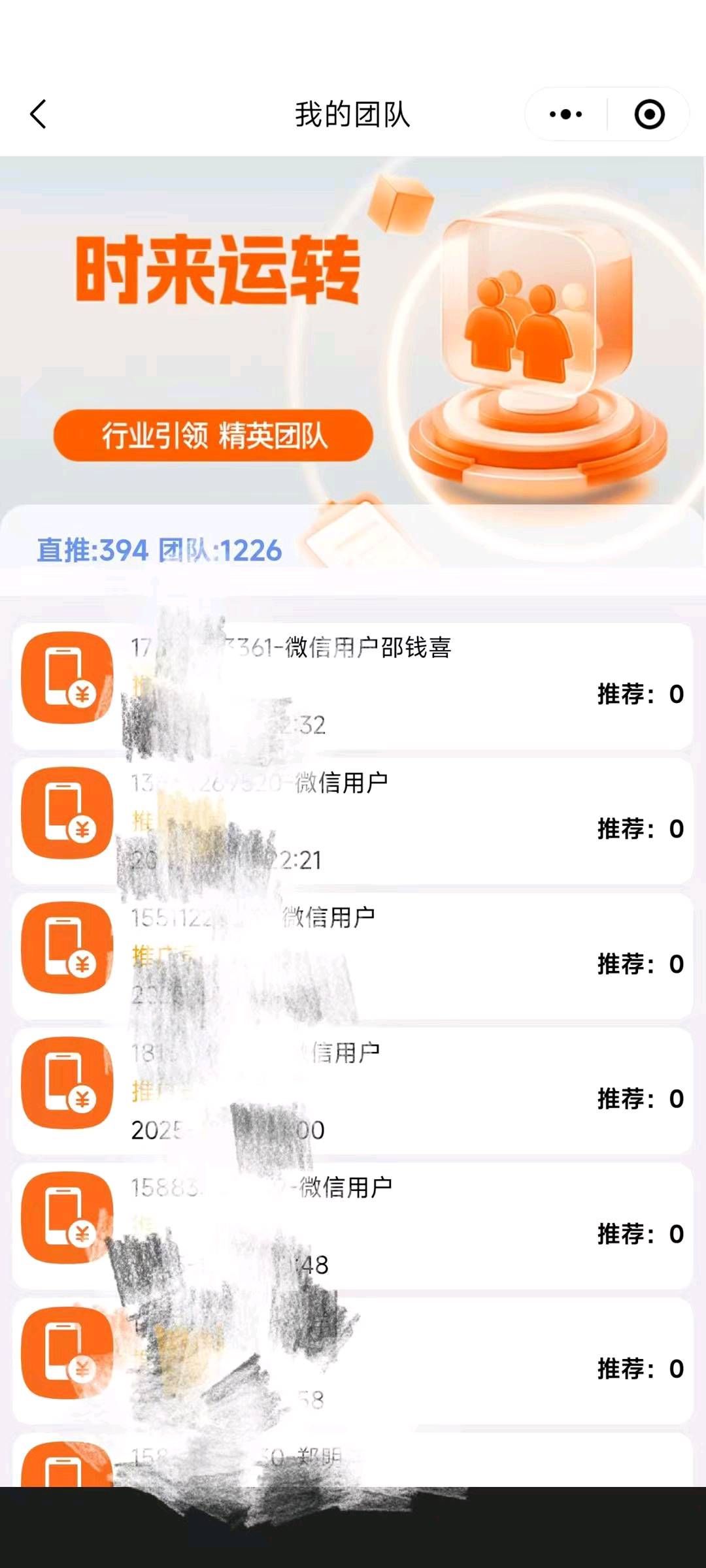
Task: Tap the 我的团队 page title
Action: coord(353,114)
